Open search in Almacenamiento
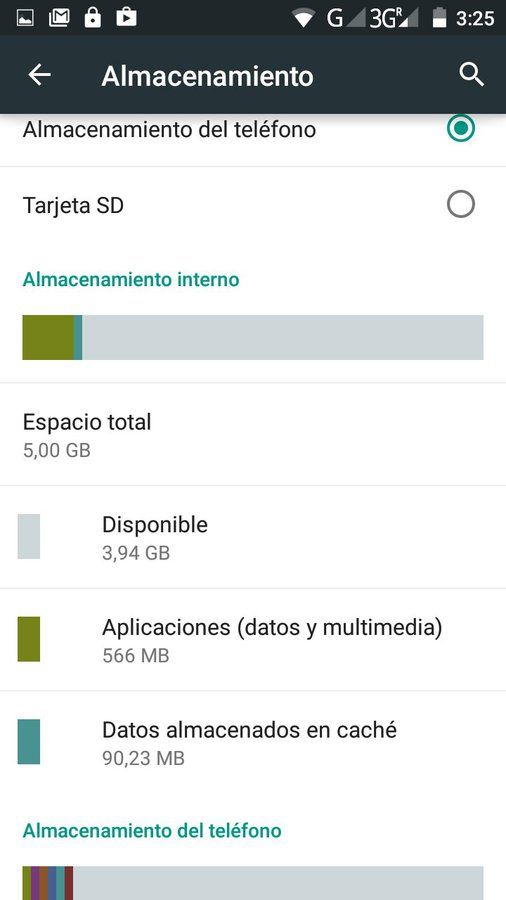 [x=472, y=75]
